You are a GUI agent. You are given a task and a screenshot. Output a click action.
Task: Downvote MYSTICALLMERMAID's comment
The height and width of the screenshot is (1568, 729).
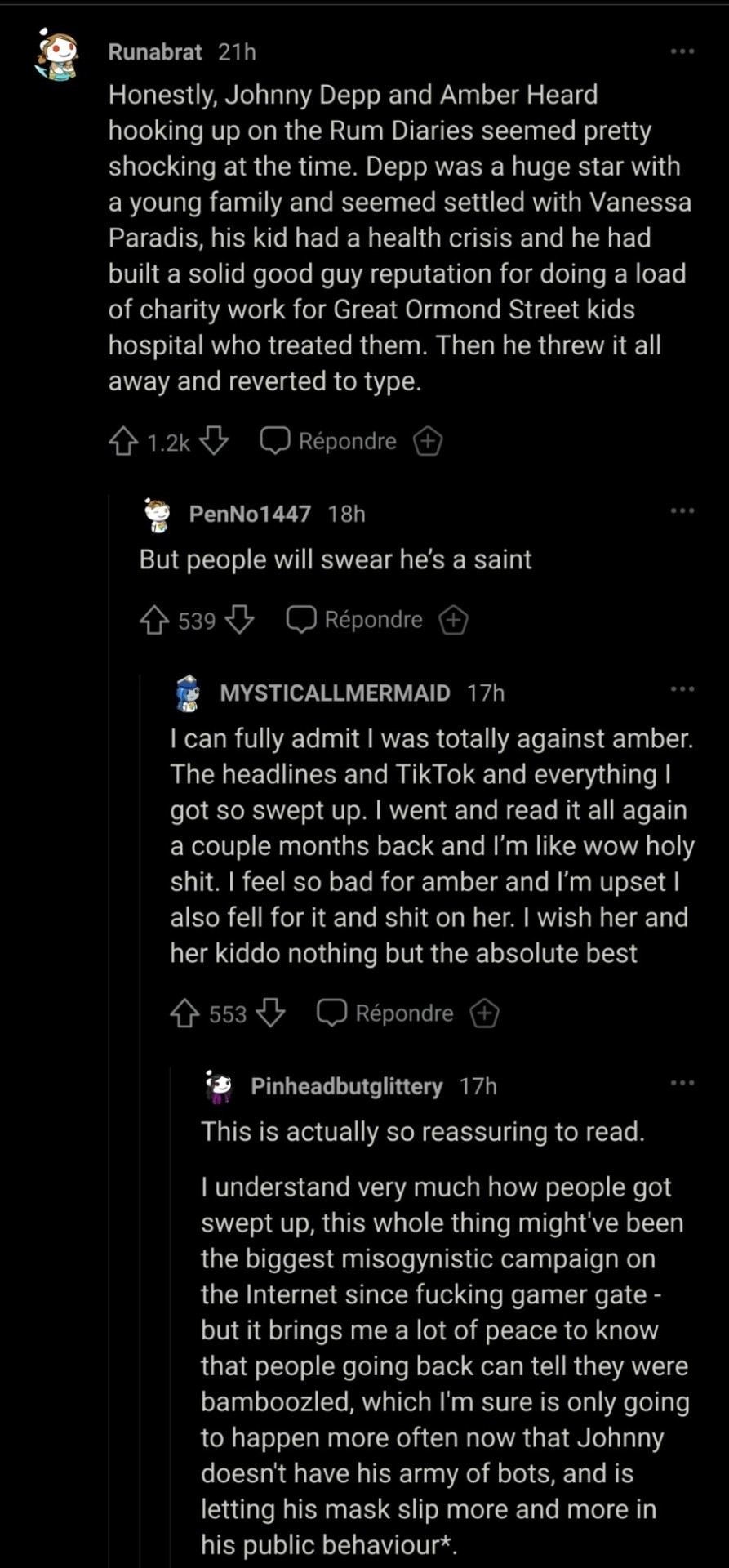click(x=271, y=1014)
